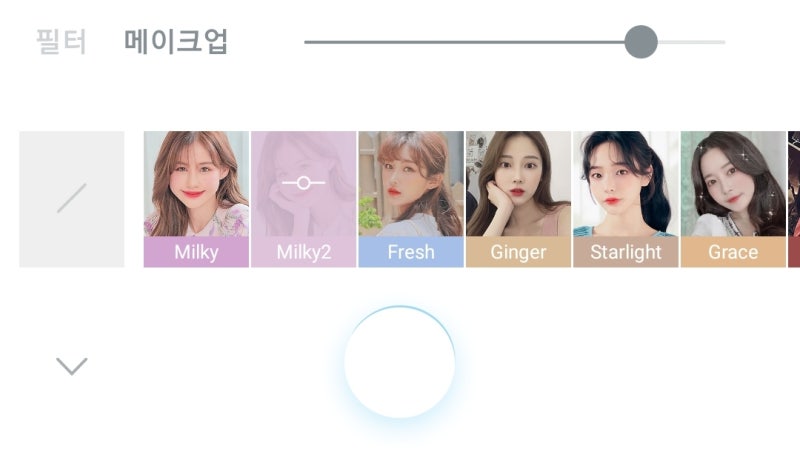The image size is (800, 469).
Task: Select the 메이크업 tab
Action: tap(176, 42)
